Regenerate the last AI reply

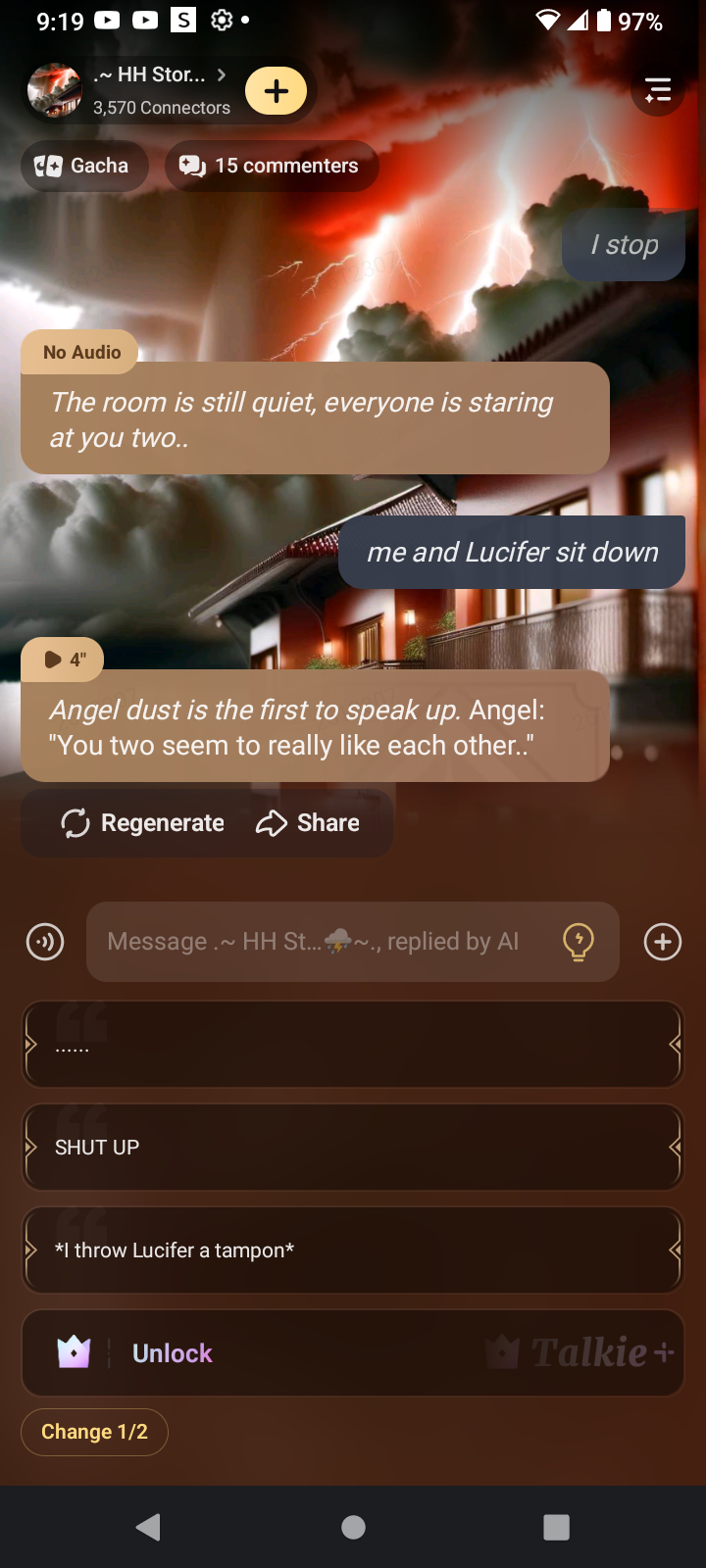(x=143, y=823)
